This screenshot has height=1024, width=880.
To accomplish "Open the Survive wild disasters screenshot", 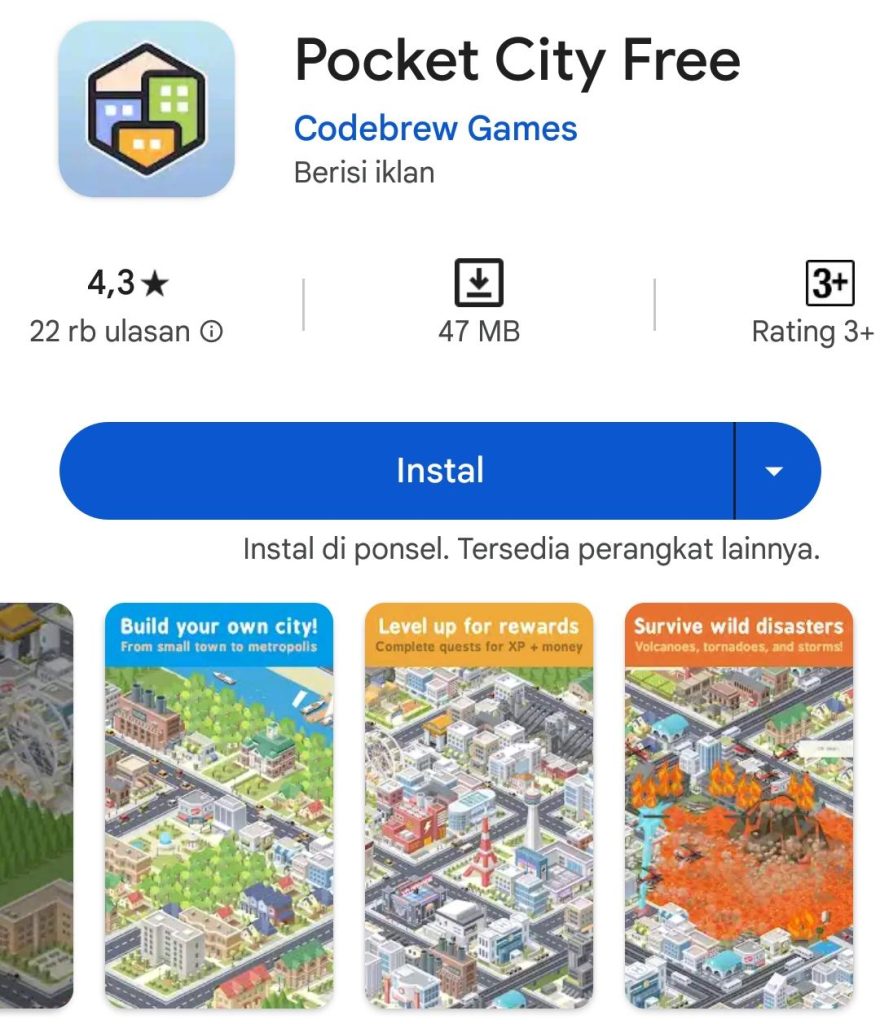I will coord(738,805).
